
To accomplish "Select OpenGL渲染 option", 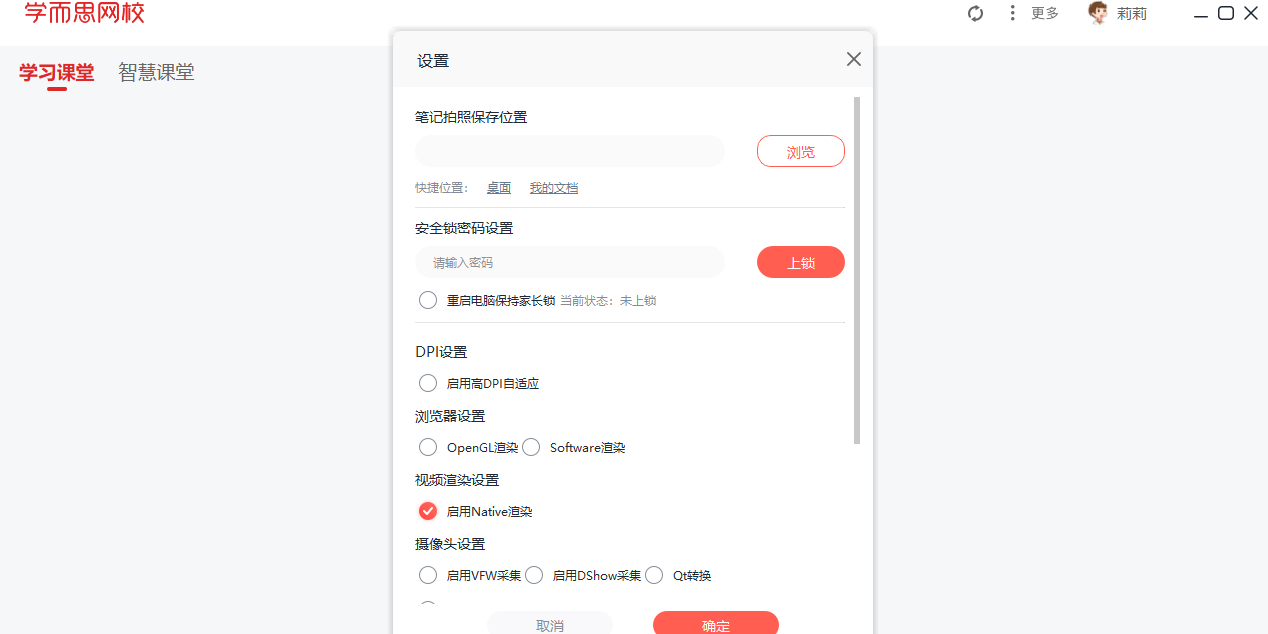I will (428, 447).
